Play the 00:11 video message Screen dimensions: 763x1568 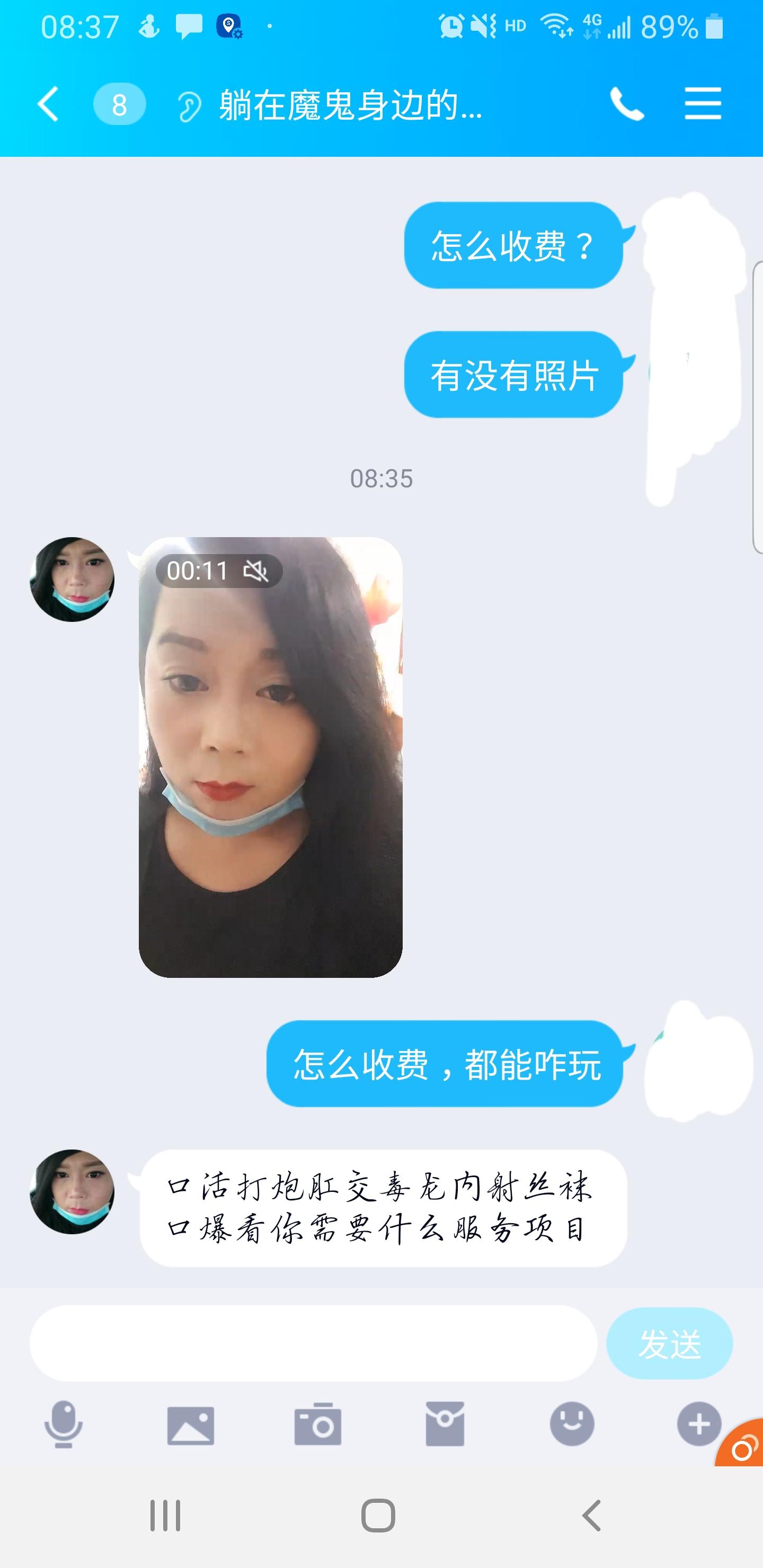pos(270,756)
